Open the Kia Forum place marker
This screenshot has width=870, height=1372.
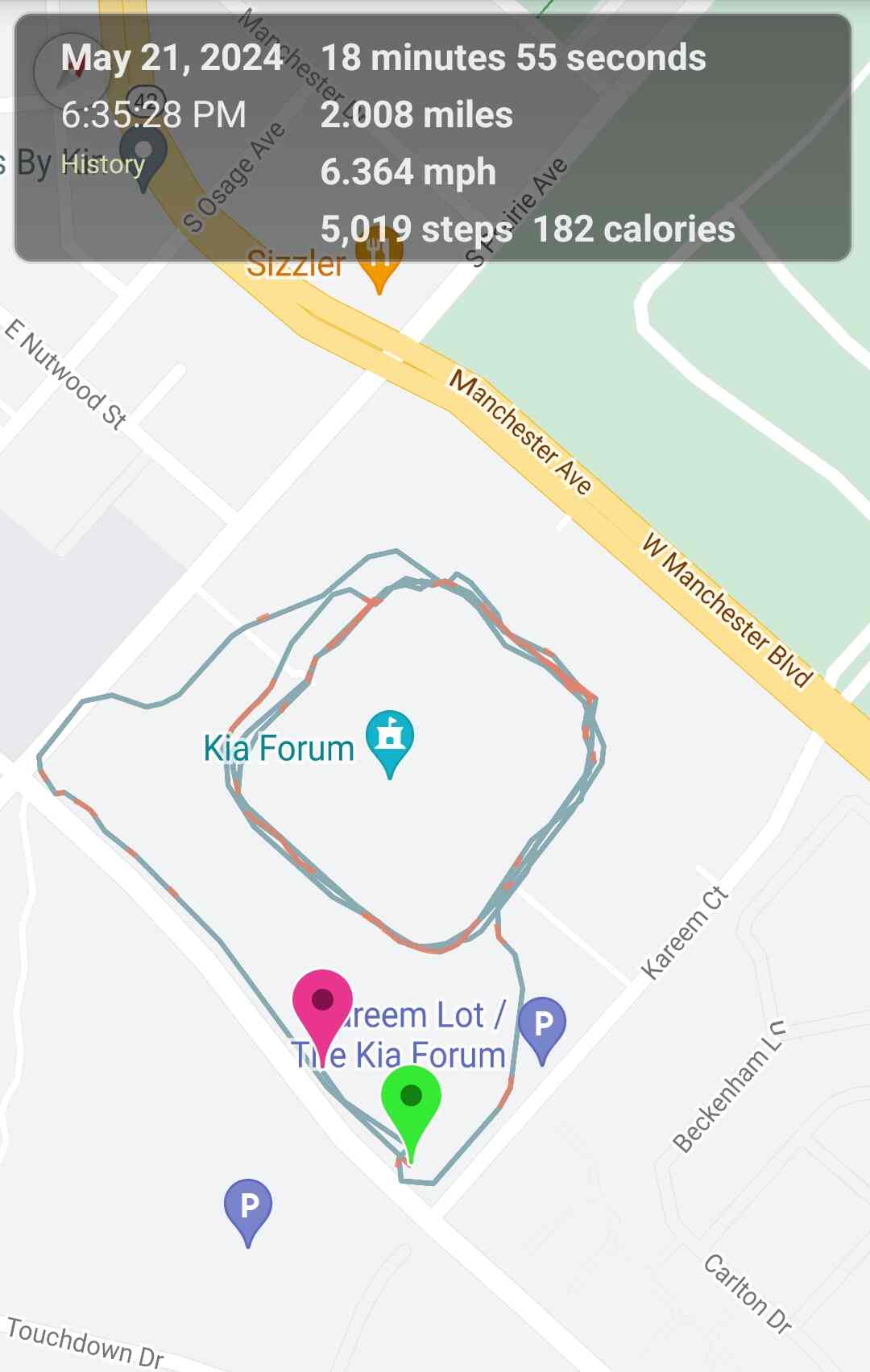390,738
